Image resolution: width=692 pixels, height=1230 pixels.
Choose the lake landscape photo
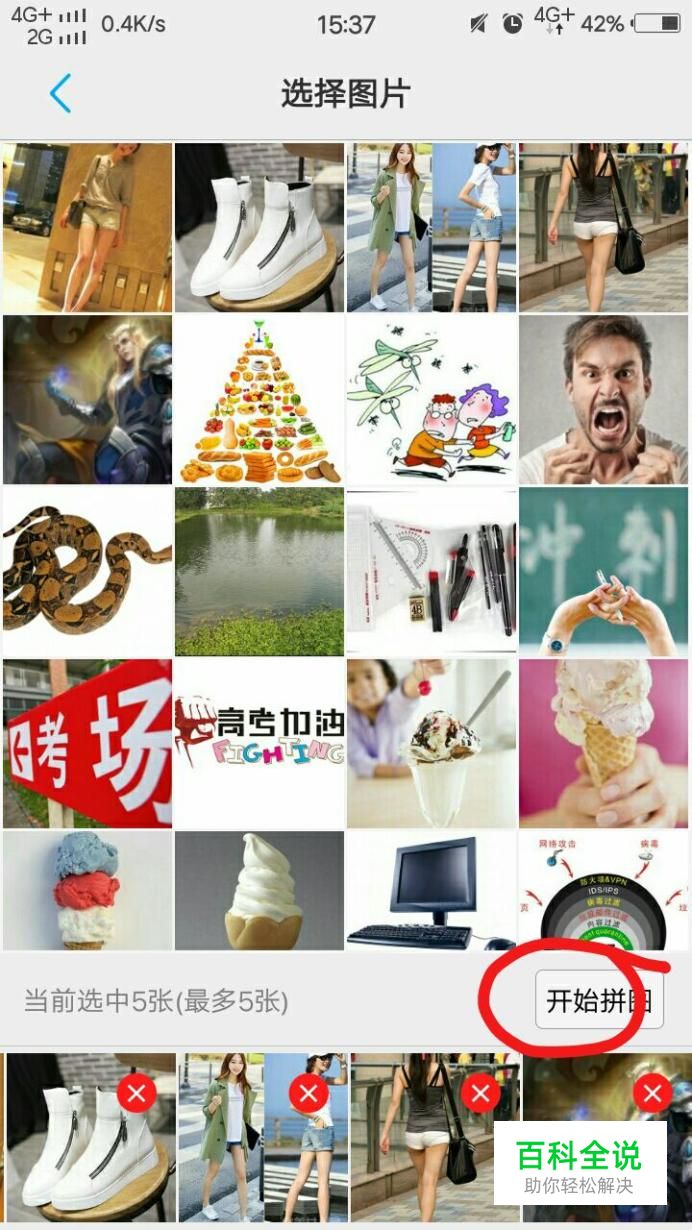(x=259, y=572)
